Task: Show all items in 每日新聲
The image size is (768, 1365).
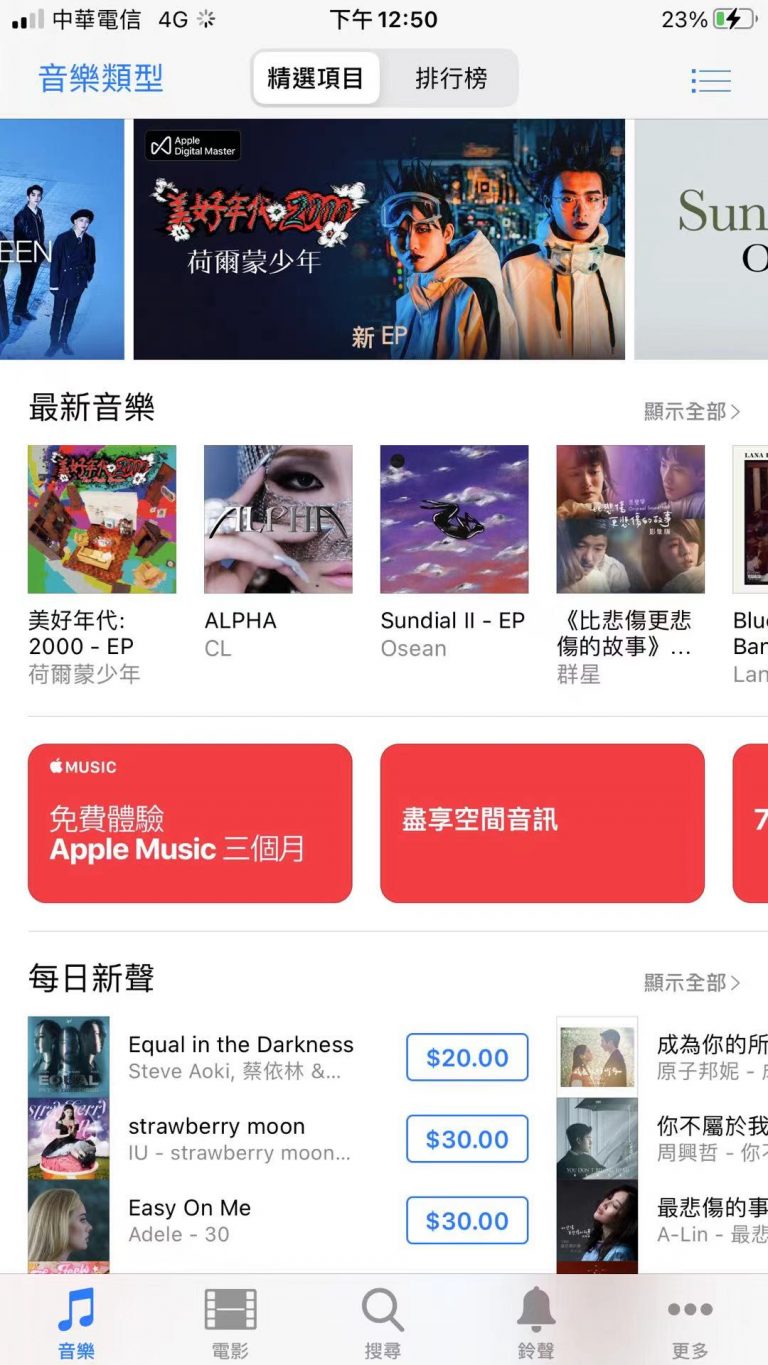Action: point(692,982)
